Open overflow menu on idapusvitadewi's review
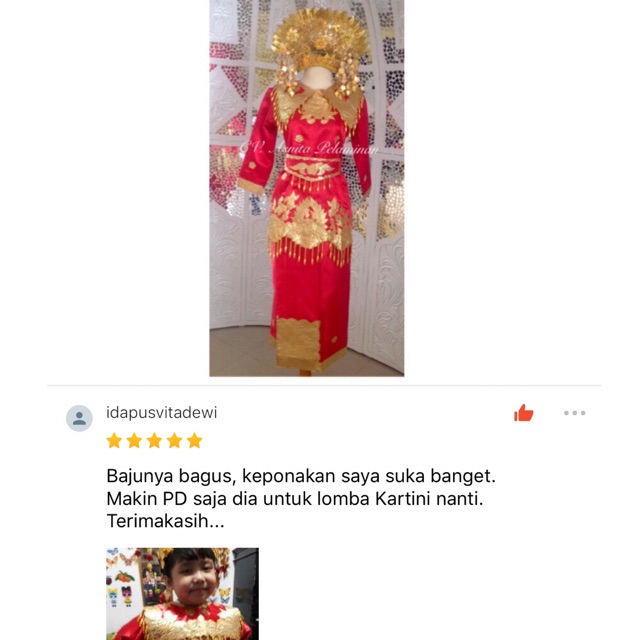Image resolution: width=640 pixels, height=640 pixels. 574,413
